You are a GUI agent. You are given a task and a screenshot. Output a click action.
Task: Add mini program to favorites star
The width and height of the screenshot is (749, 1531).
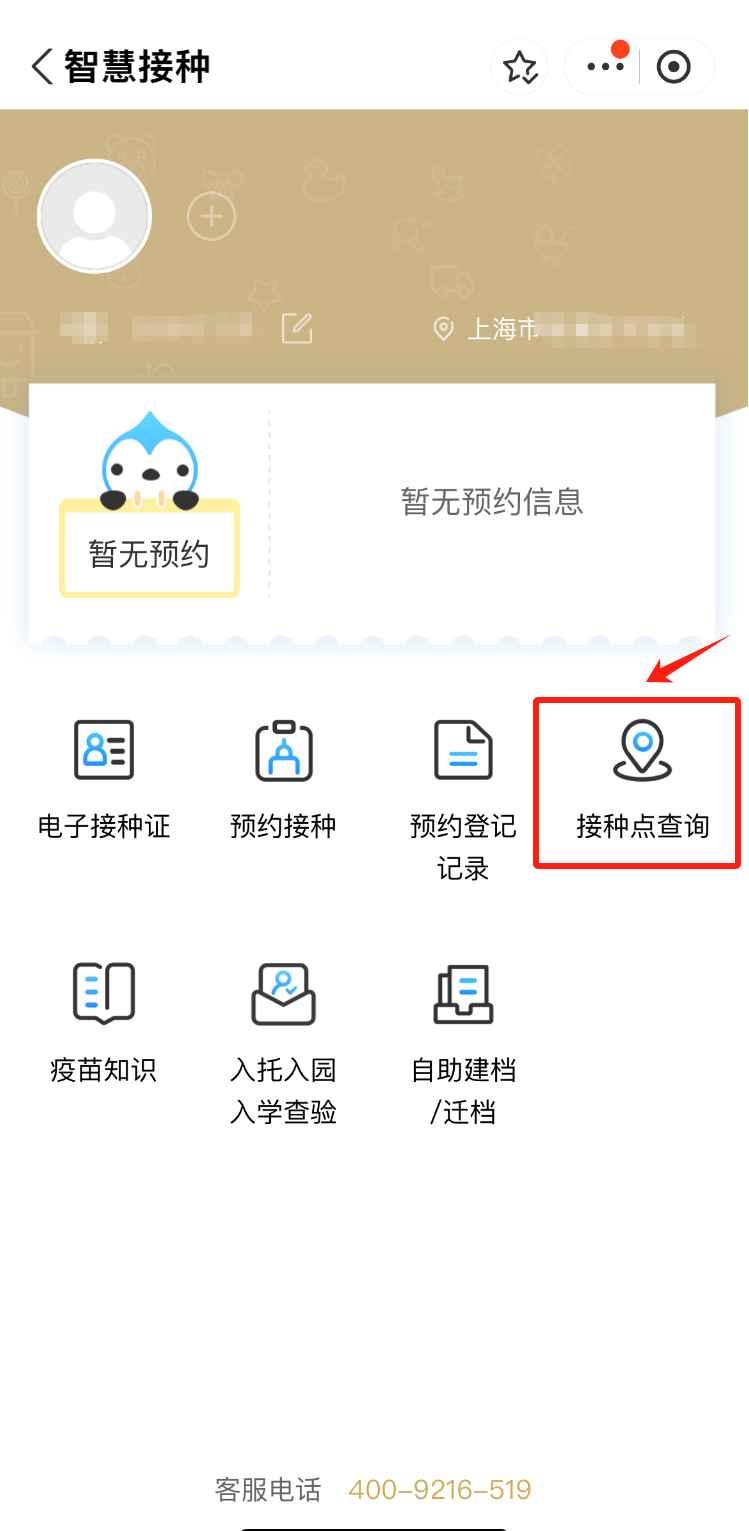(520, 67)
